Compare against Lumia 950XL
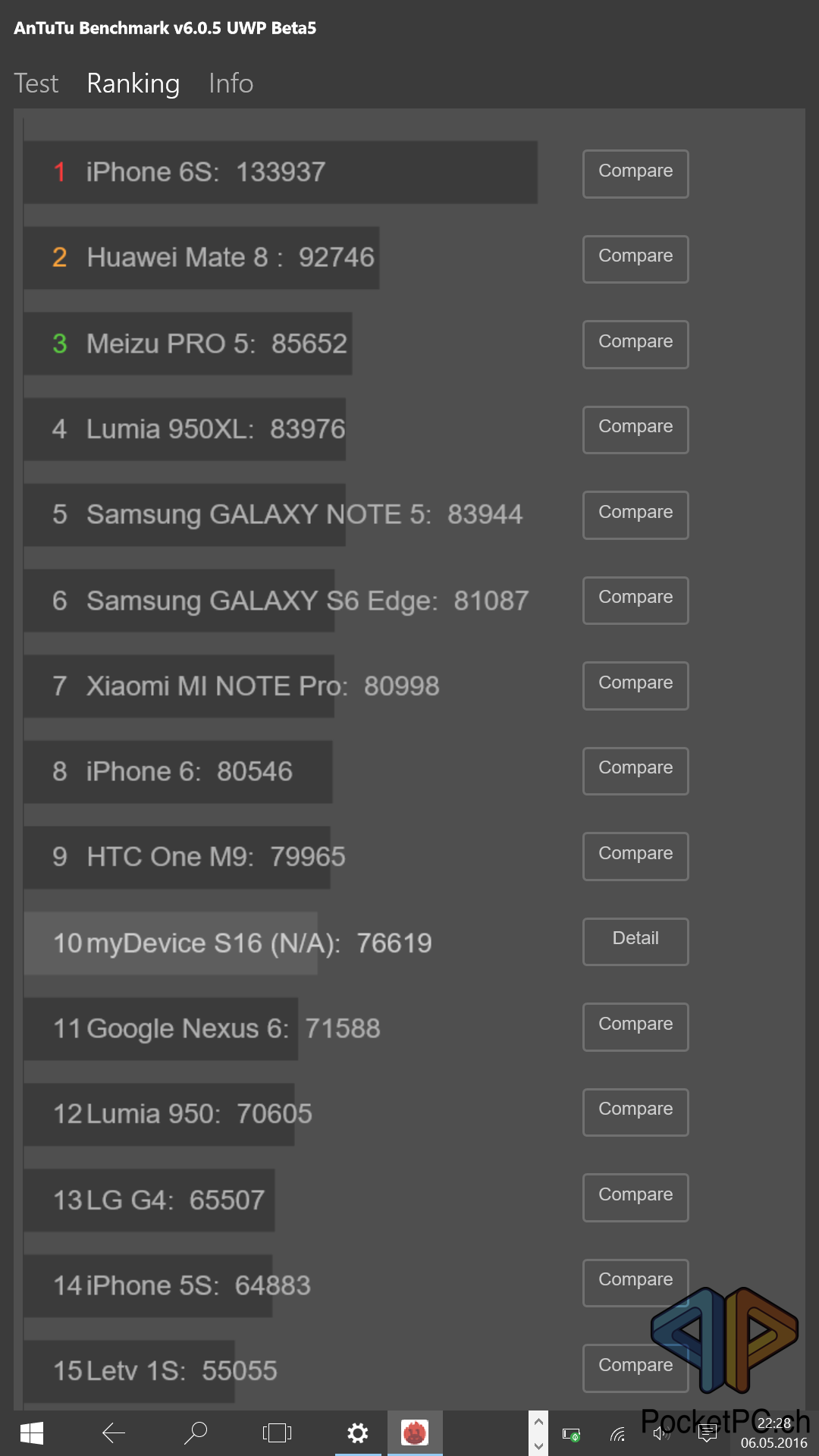The width and height of the screenshot is (819, 1456). click(x=635, y=430)
